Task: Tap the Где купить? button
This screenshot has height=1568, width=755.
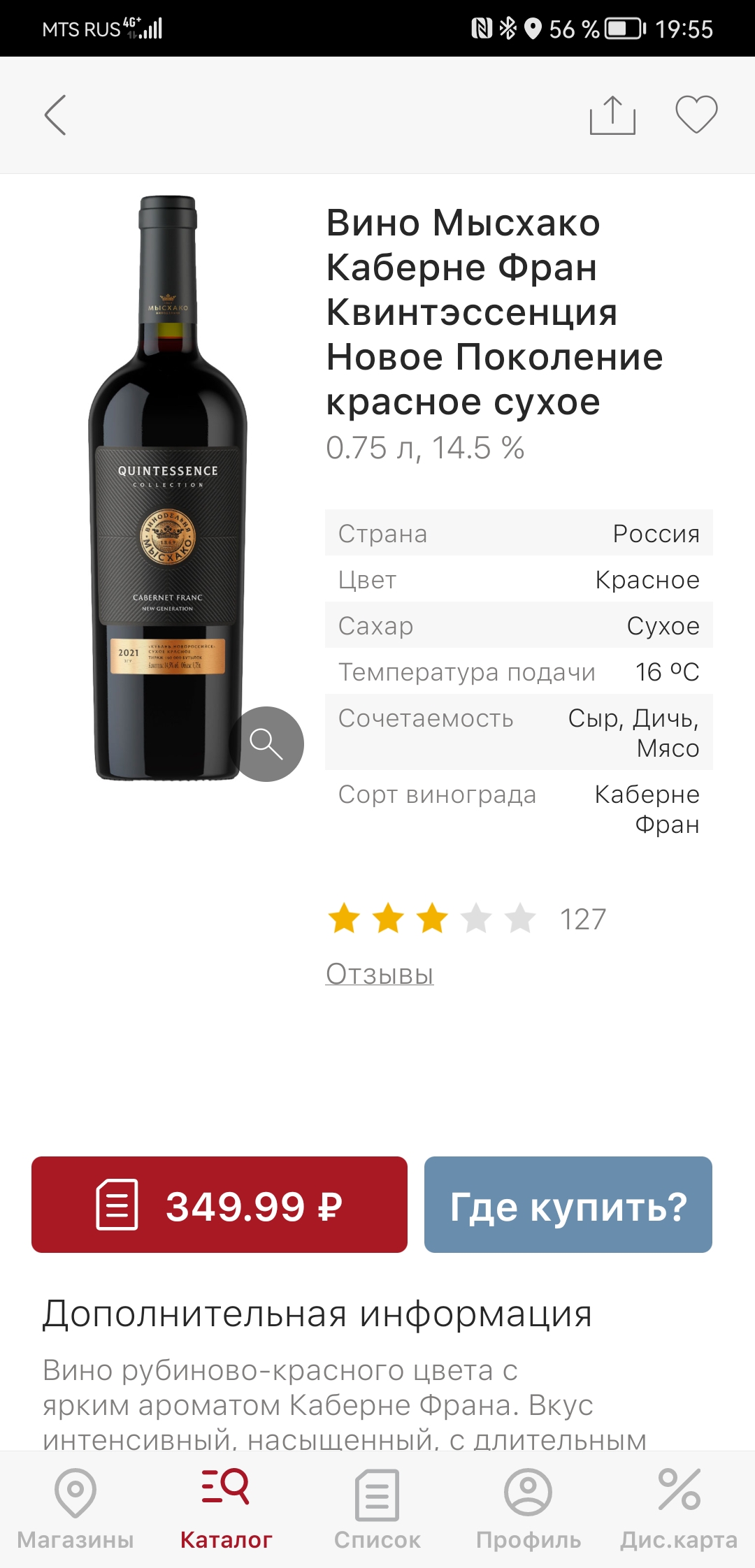Action: point(568,1205)
